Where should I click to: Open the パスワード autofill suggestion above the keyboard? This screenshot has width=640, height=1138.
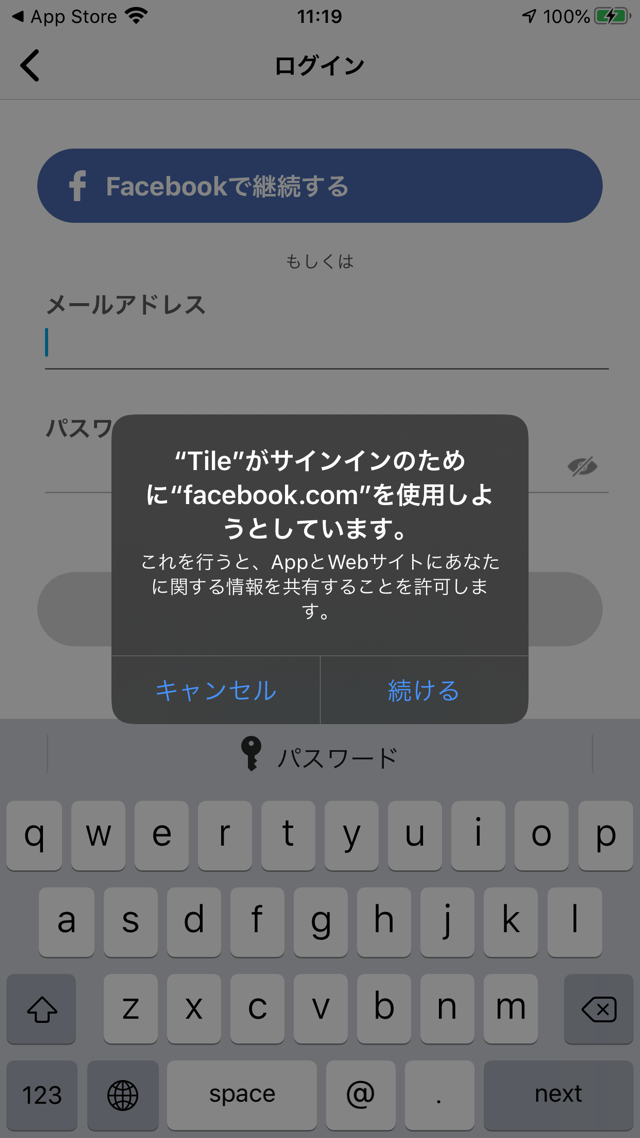[320, 756]
